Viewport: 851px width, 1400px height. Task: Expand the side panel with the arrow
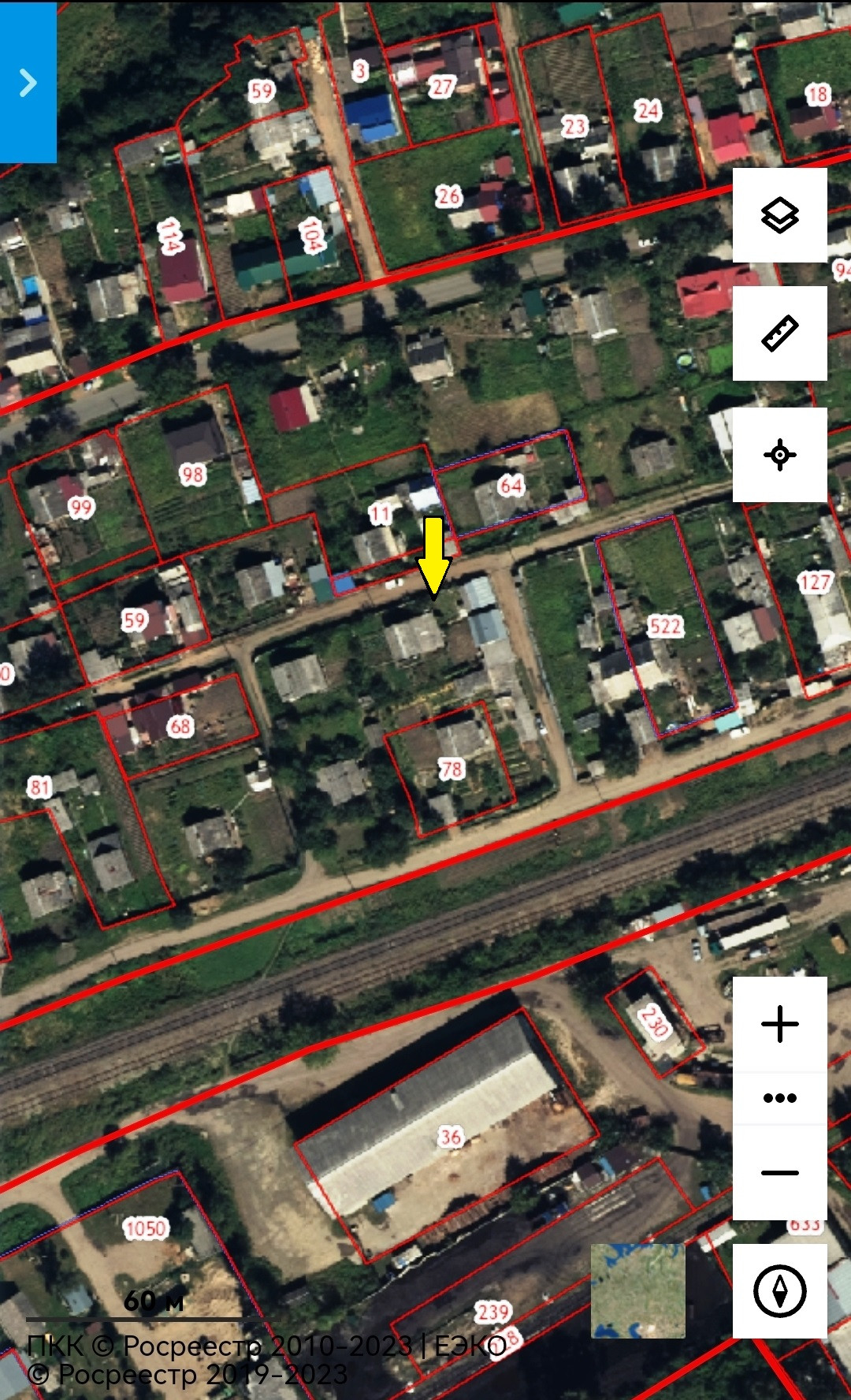[28, 82]
